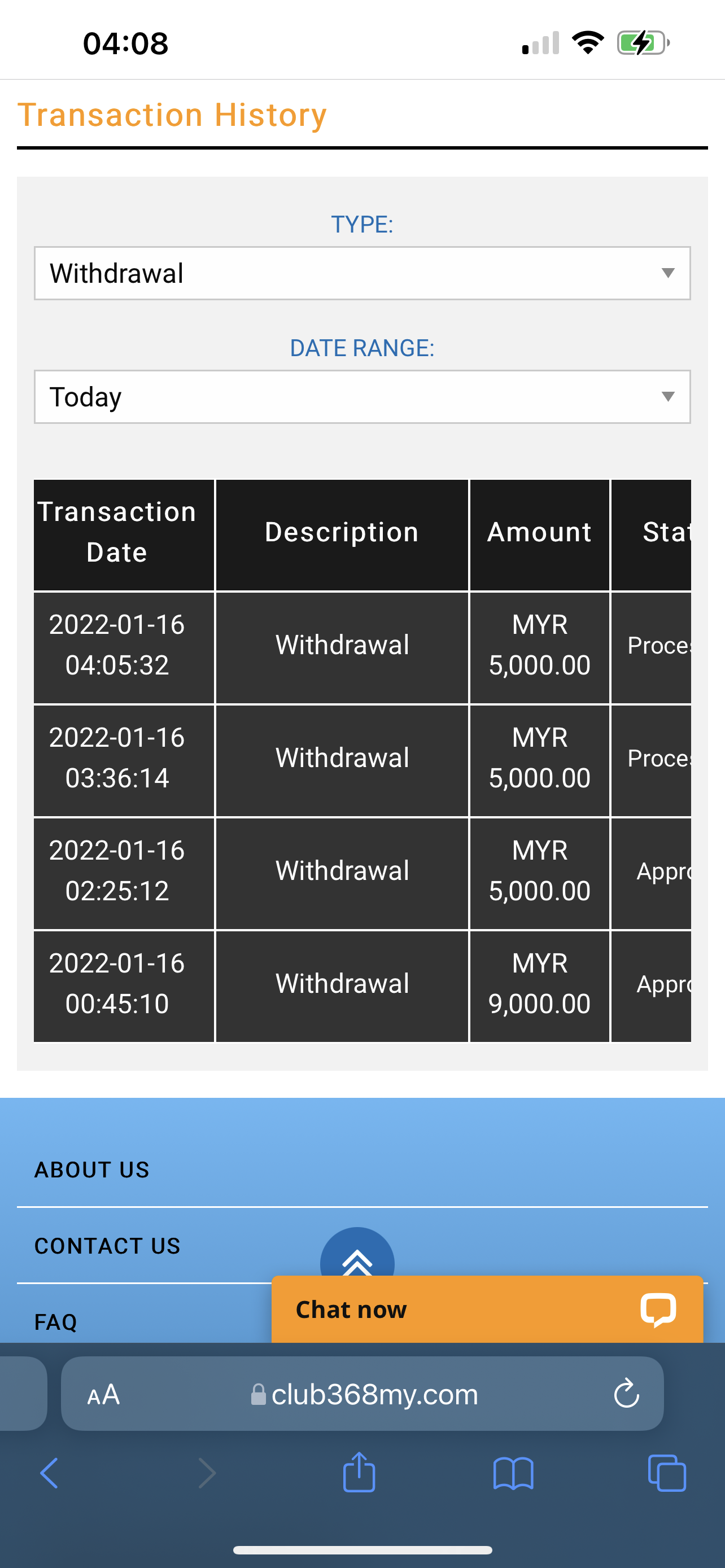This screenshot has height=1568, width=725.
Task: Share this page from the browser
Action: tap(359, 1474)
